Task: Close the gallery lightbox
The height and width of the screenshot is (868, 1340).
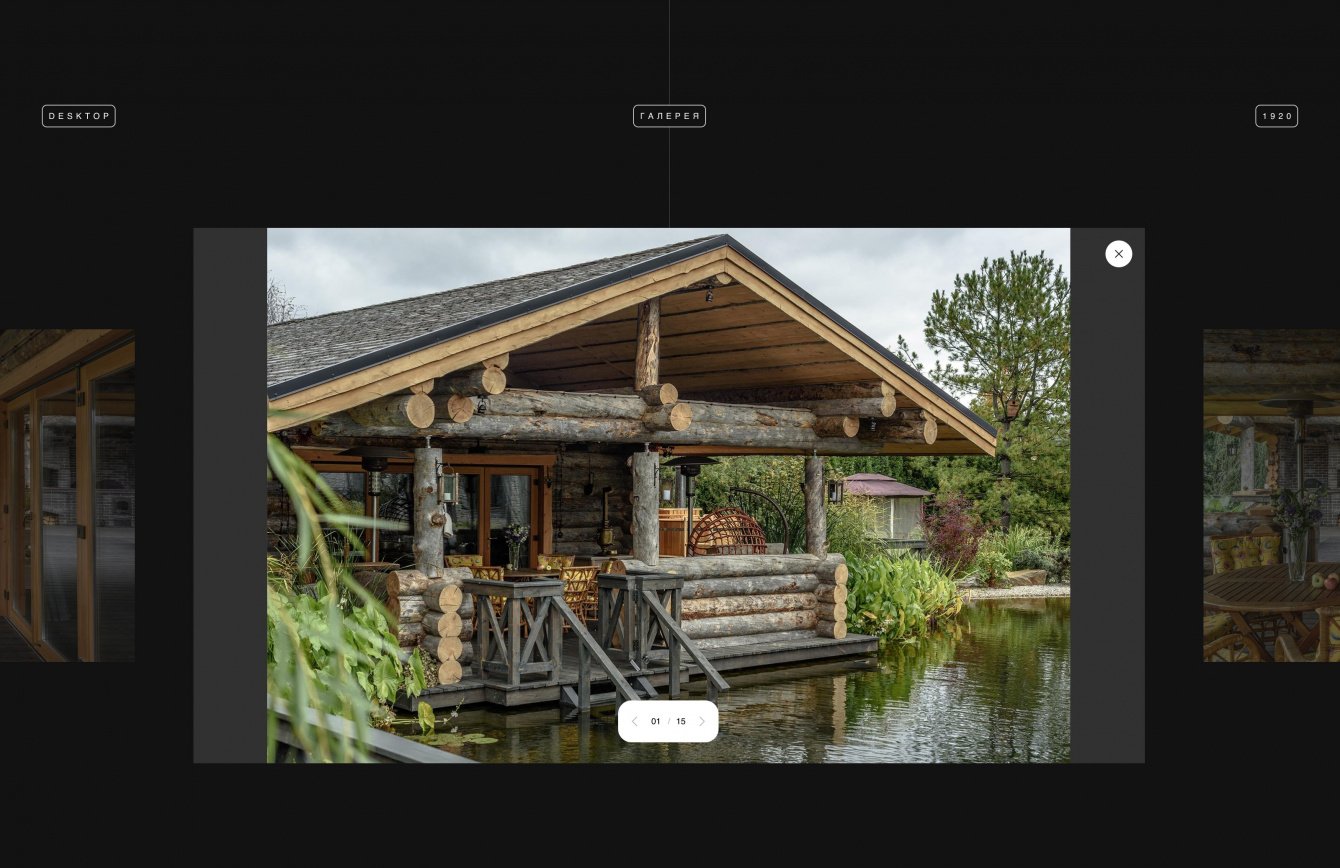Action: tap(1118, 254)
